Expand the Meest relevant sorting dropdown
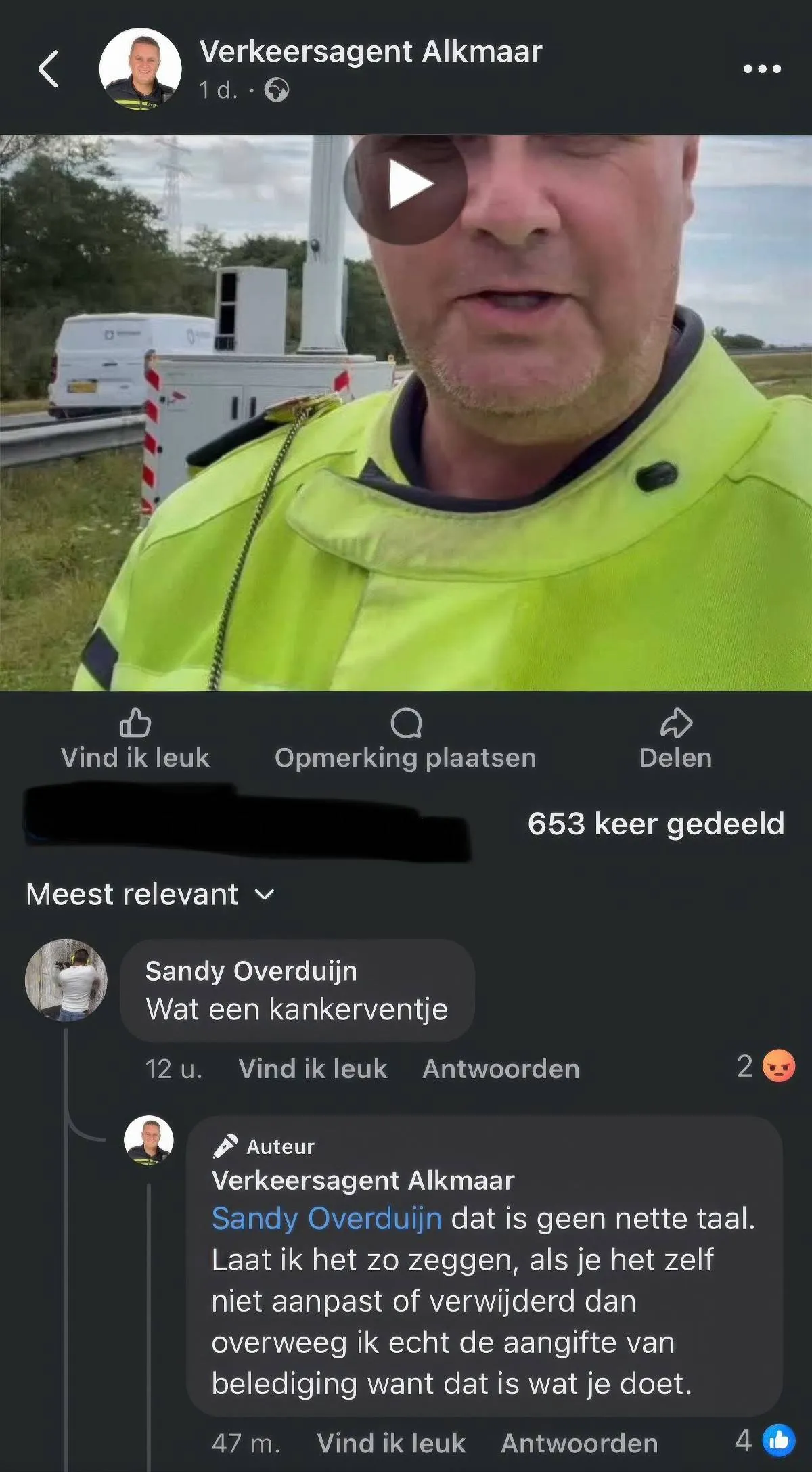 click(150, 895)
